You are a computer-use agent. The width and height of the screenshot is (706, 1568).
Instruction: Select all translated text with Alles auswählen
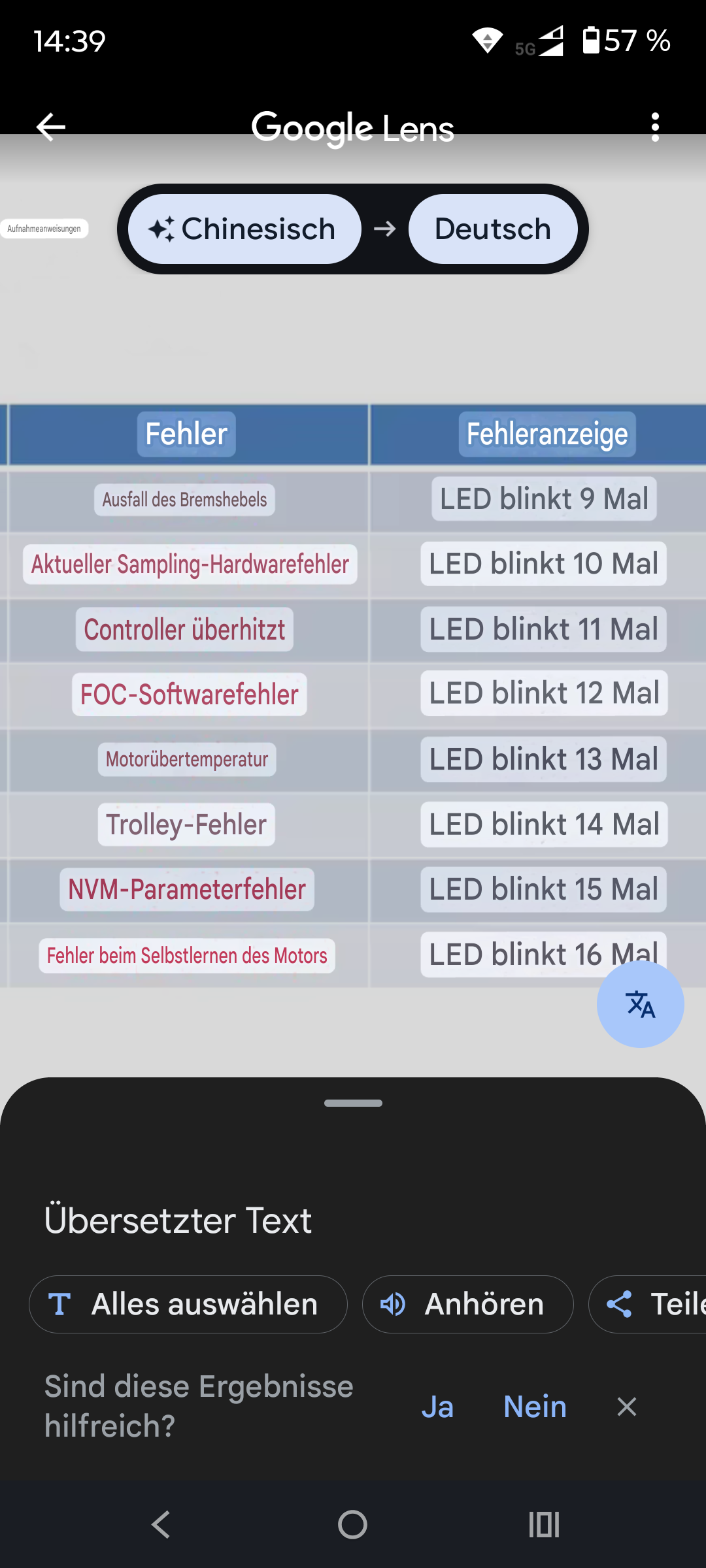pos(188,1304)
